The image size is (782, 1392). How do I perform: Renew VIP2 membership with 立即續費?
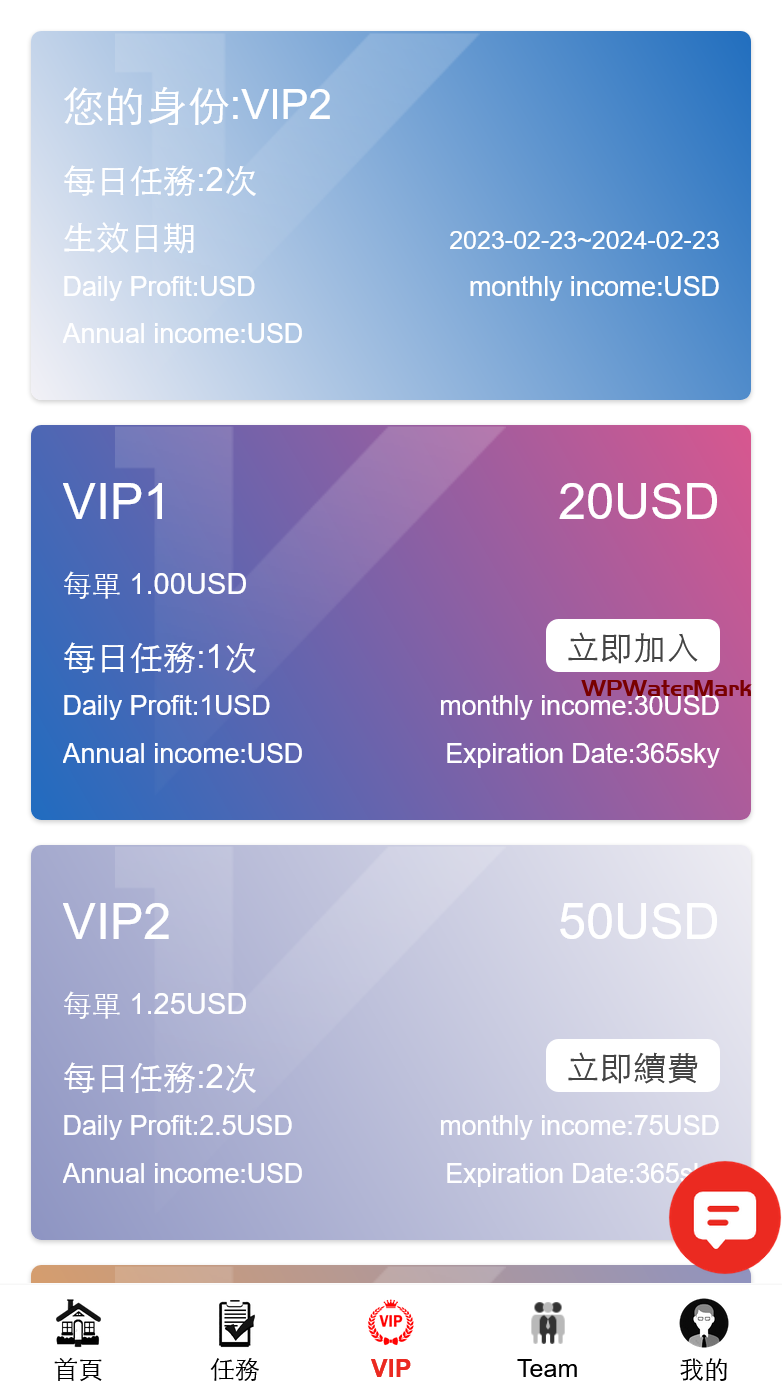(x=632, y=1066)
